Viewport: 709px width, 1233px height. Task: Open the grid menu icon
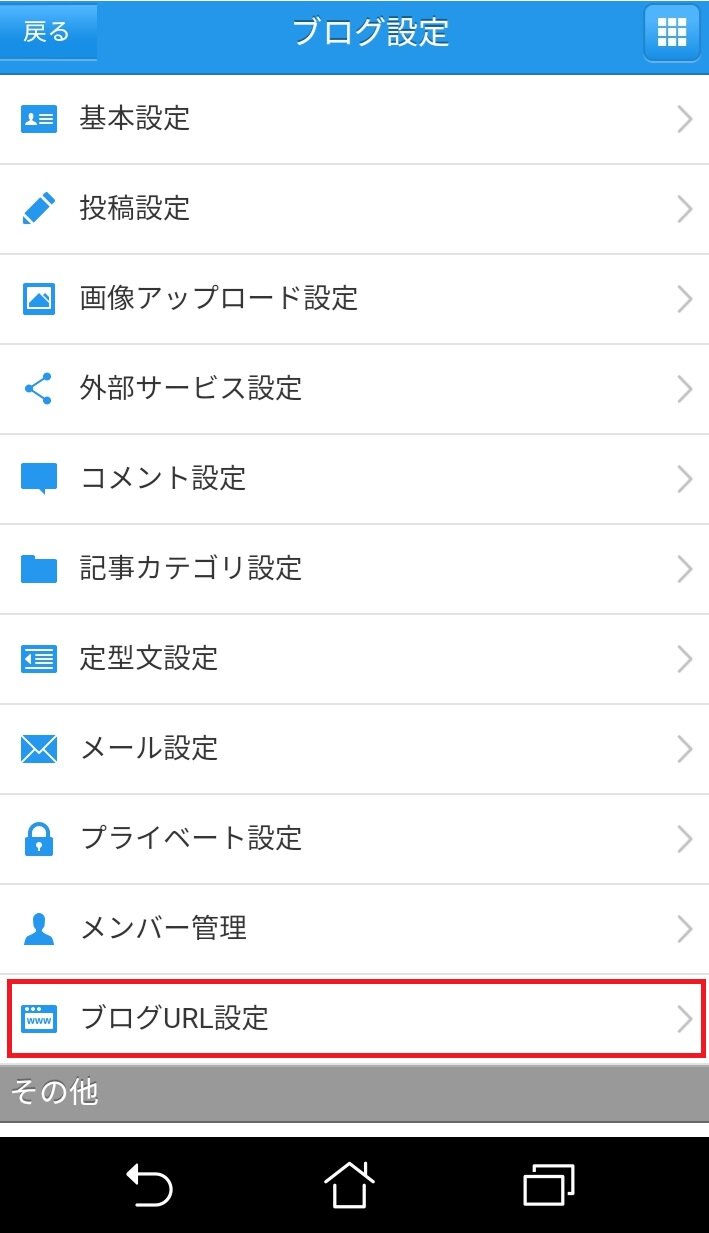point(671,33)
